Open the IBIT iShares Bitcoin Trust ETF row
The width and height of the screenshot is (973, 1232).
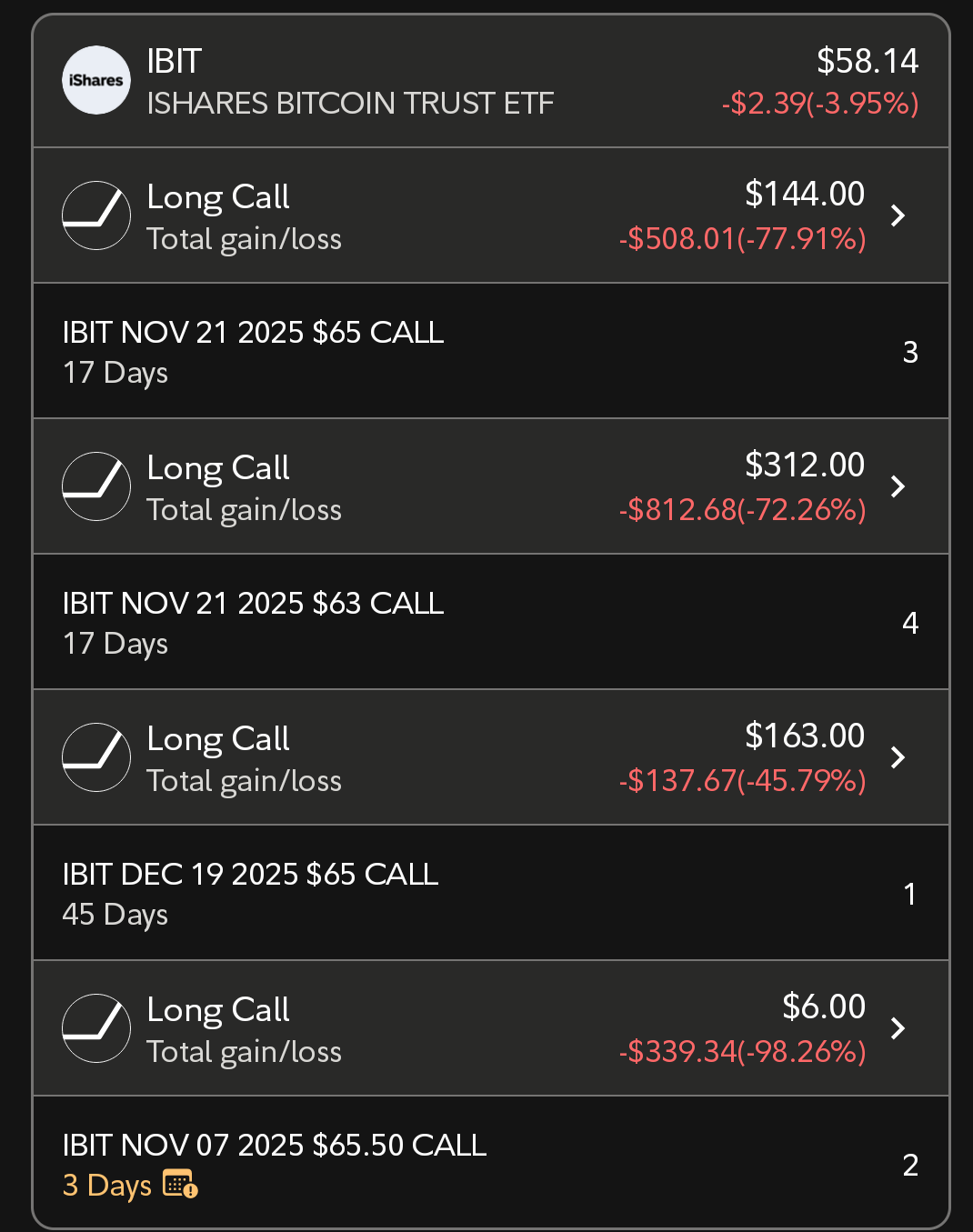pyautogui.click(x=491, y=82)
